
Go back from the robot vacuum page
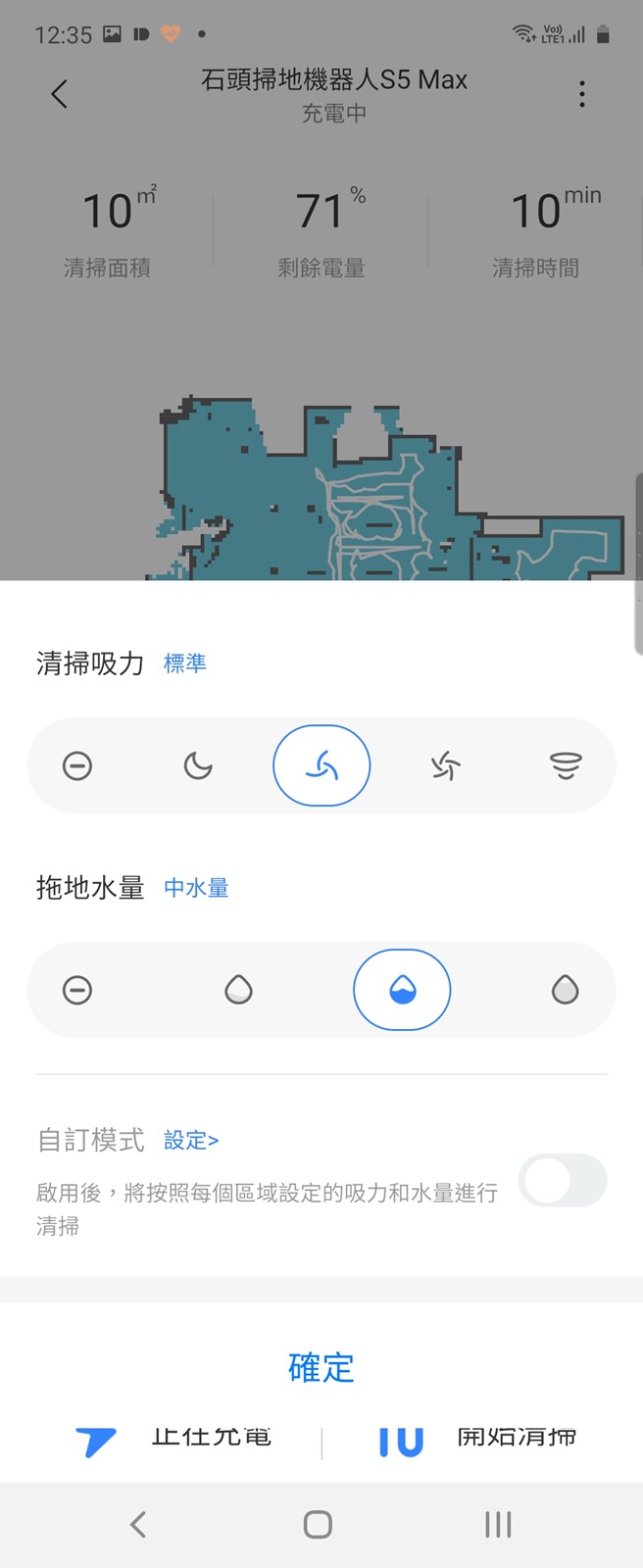click(x=60, y=94)
